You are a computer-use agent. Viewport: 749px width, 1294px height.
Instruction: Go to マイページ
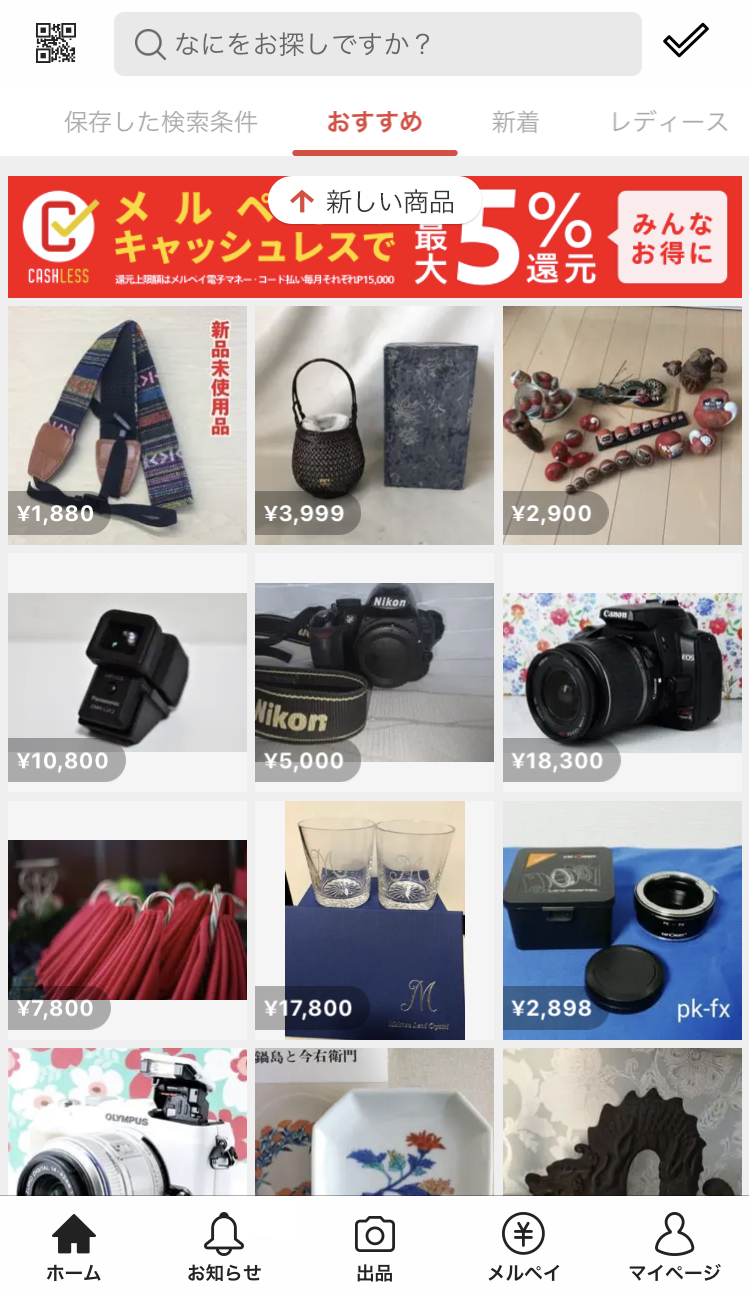(x=674, y=1247)
